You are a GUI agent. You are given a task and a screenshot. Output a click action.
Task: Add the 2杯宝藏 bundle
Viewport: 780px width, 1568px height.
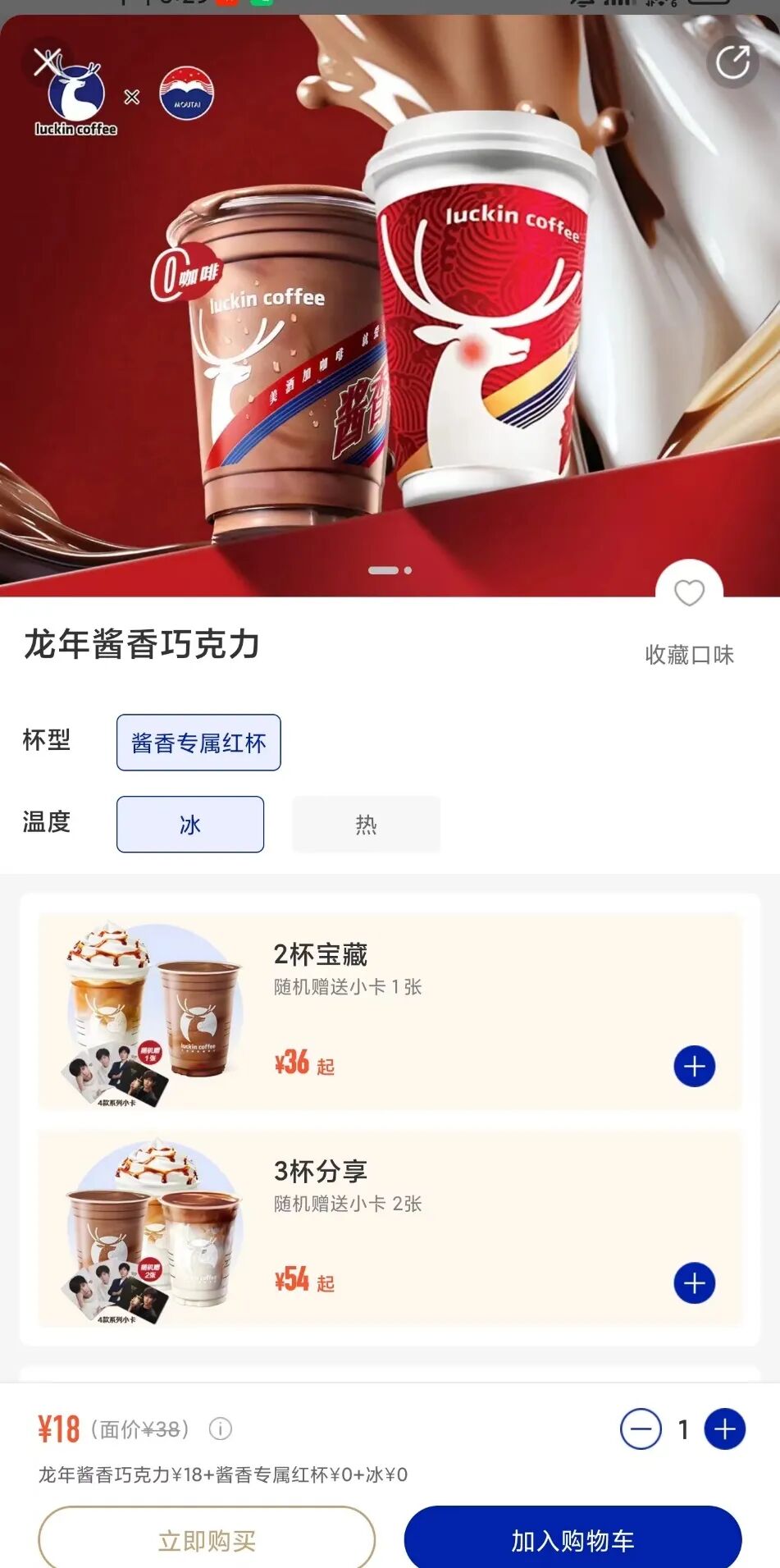[x=695, y=1067]
